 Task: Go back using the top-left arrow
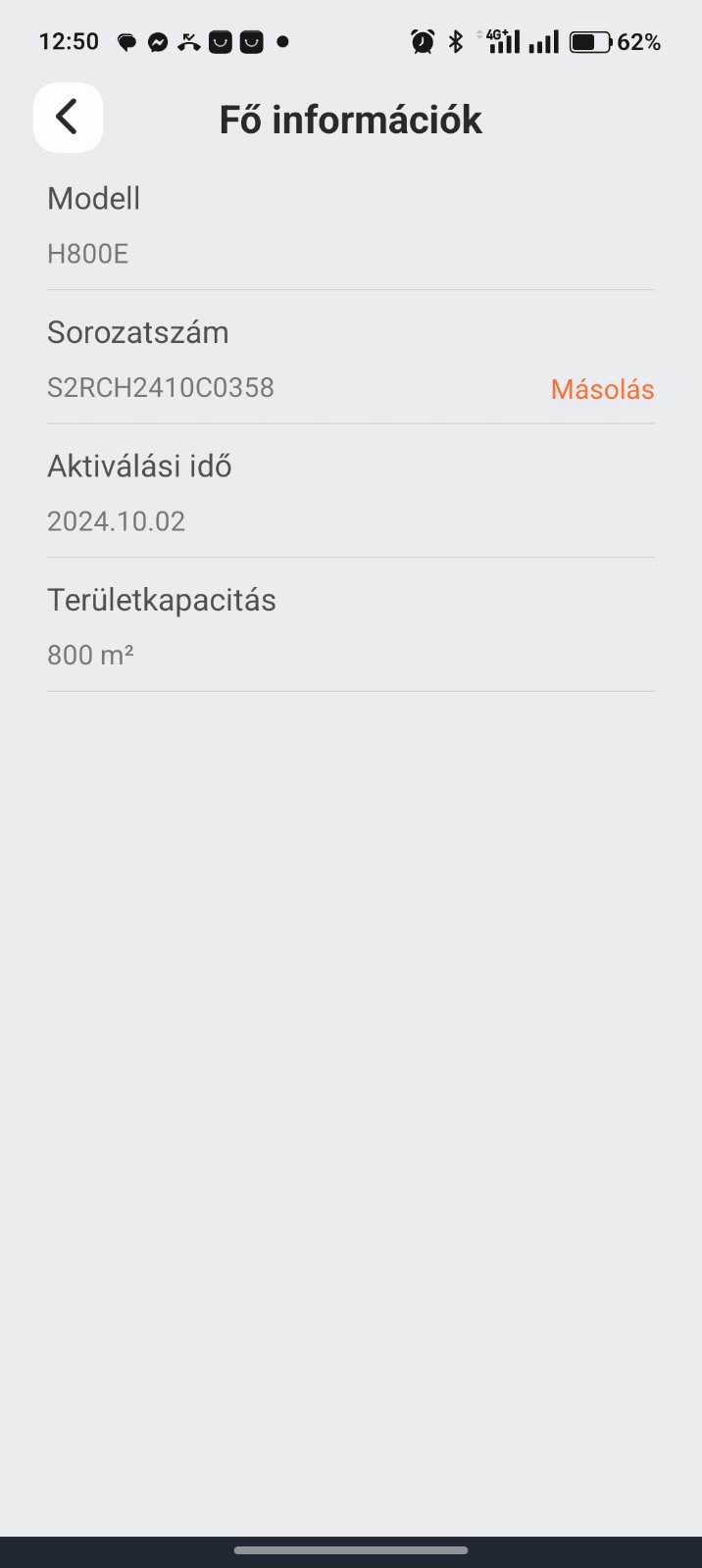click(68, 118)
